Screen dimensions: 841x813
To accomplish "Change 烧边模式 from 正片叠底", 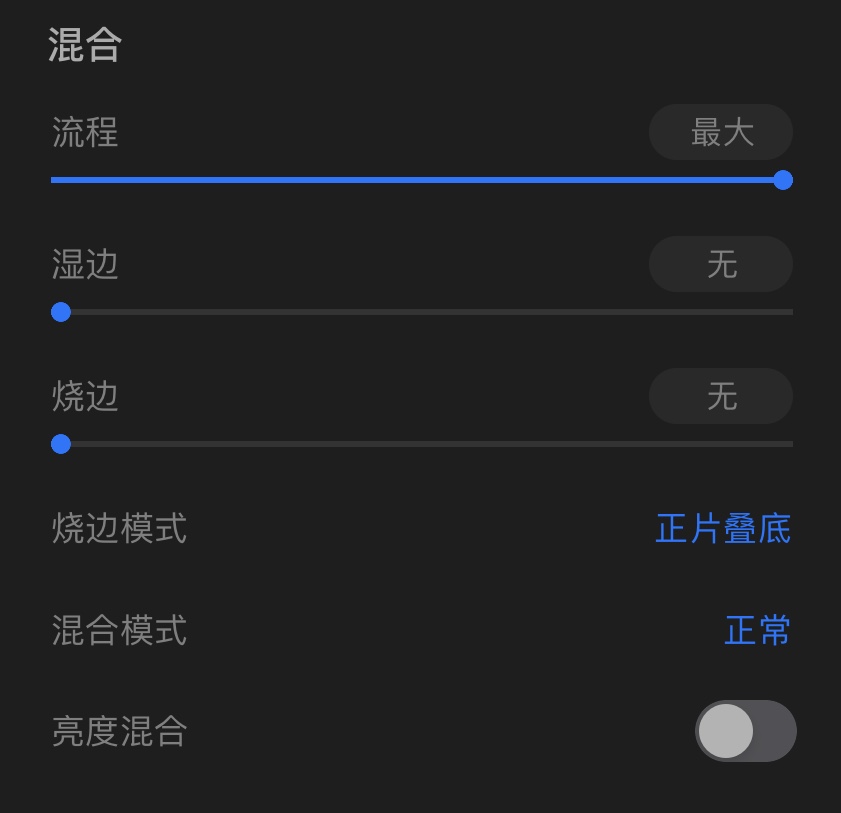I will (723, 528).
